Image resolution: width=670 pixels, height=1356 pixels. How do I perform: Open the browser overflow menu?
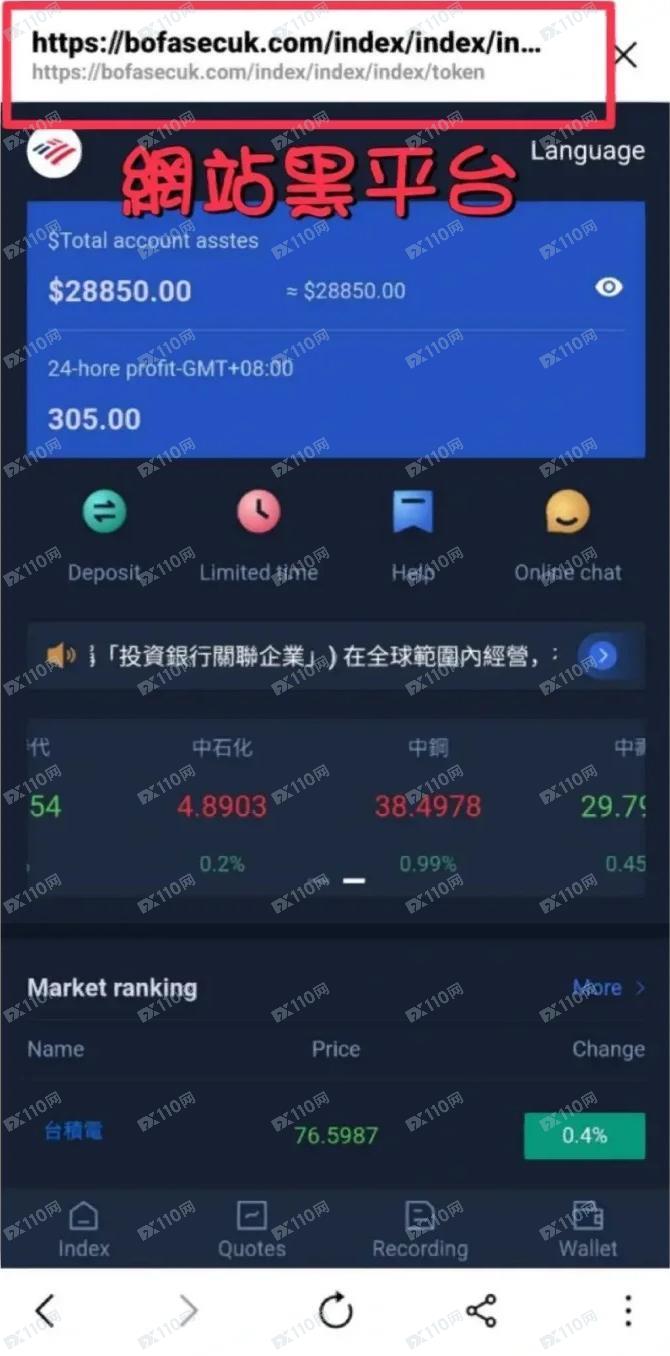[x=627, y=1310]
